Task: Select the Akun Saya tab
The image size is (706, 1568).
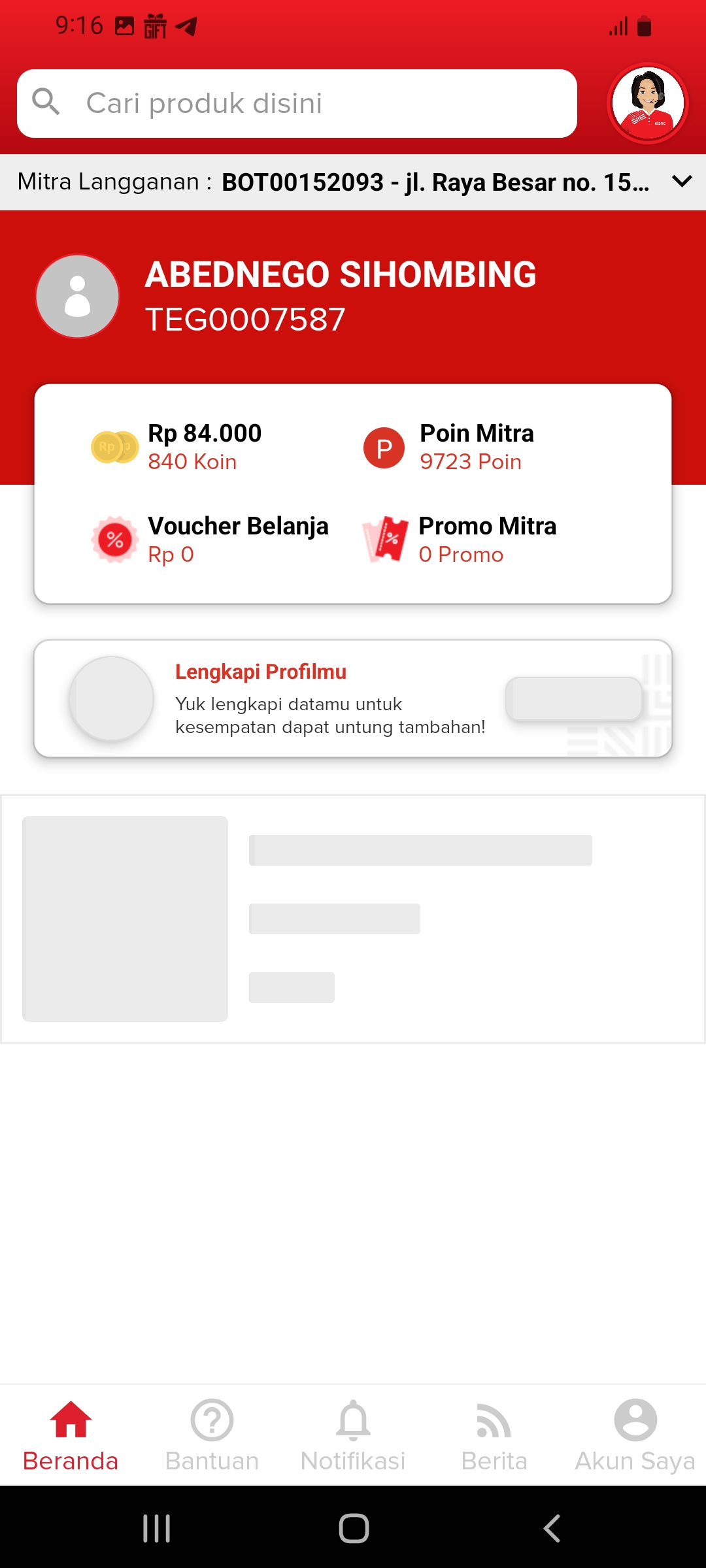Action: 635,1435
